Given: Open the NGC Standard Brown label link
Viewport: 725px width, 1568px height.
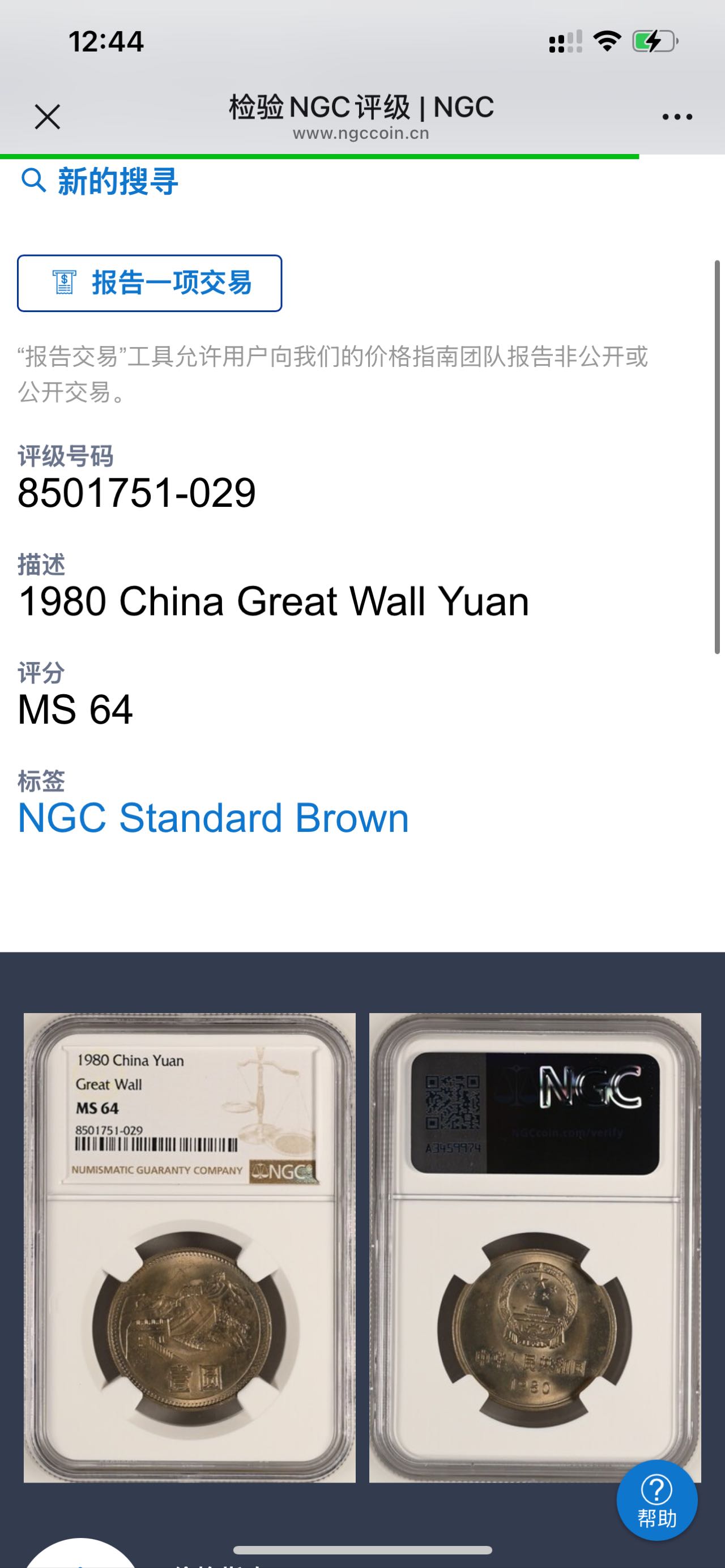Looking at the screenshot, I should (213, 818).
